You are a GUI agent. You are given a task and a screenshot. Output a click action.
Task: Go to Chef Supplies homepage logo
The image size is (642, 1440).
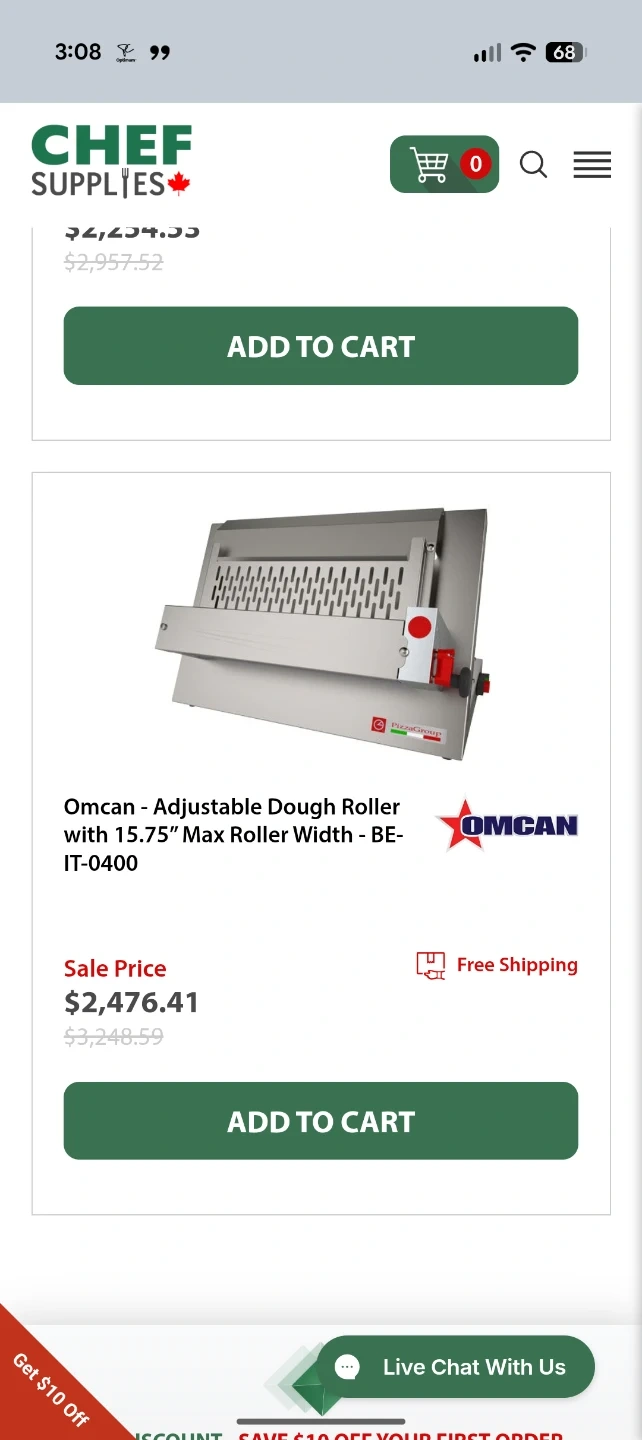pyautogui.click(x=111, y=161)
